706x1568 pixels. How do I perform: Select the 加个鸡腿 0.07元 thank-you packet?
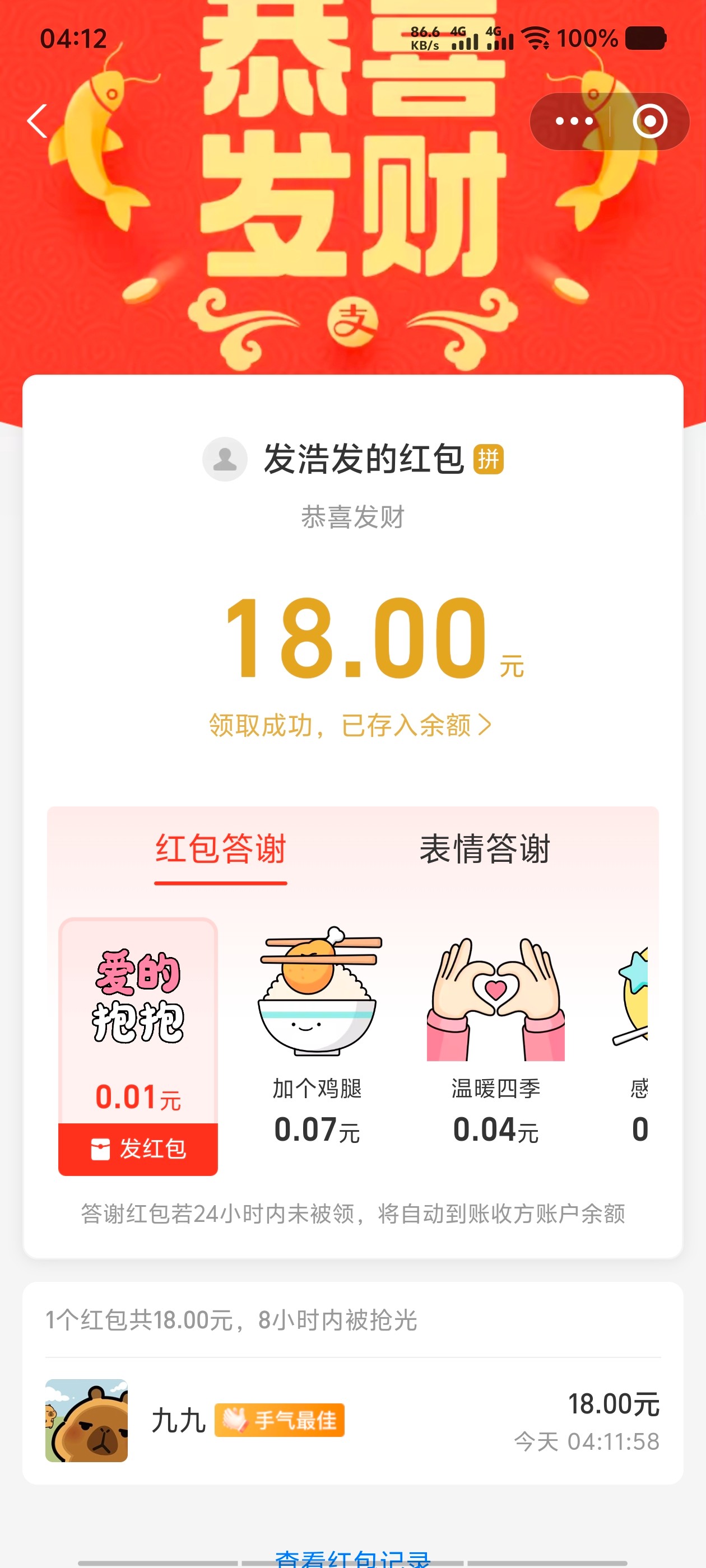click(317, 1035)
